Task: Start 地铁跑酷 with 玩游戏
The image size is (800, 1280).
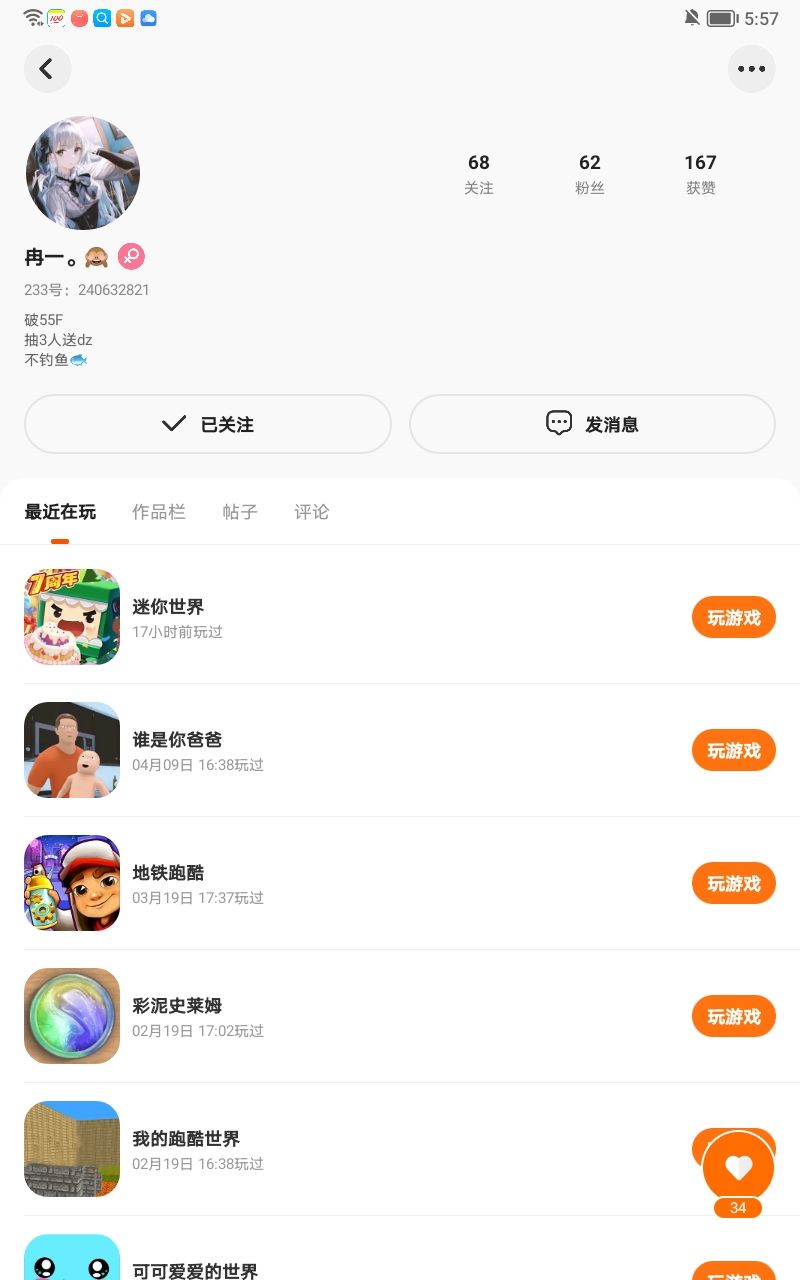Action: (x=733, y=884)
